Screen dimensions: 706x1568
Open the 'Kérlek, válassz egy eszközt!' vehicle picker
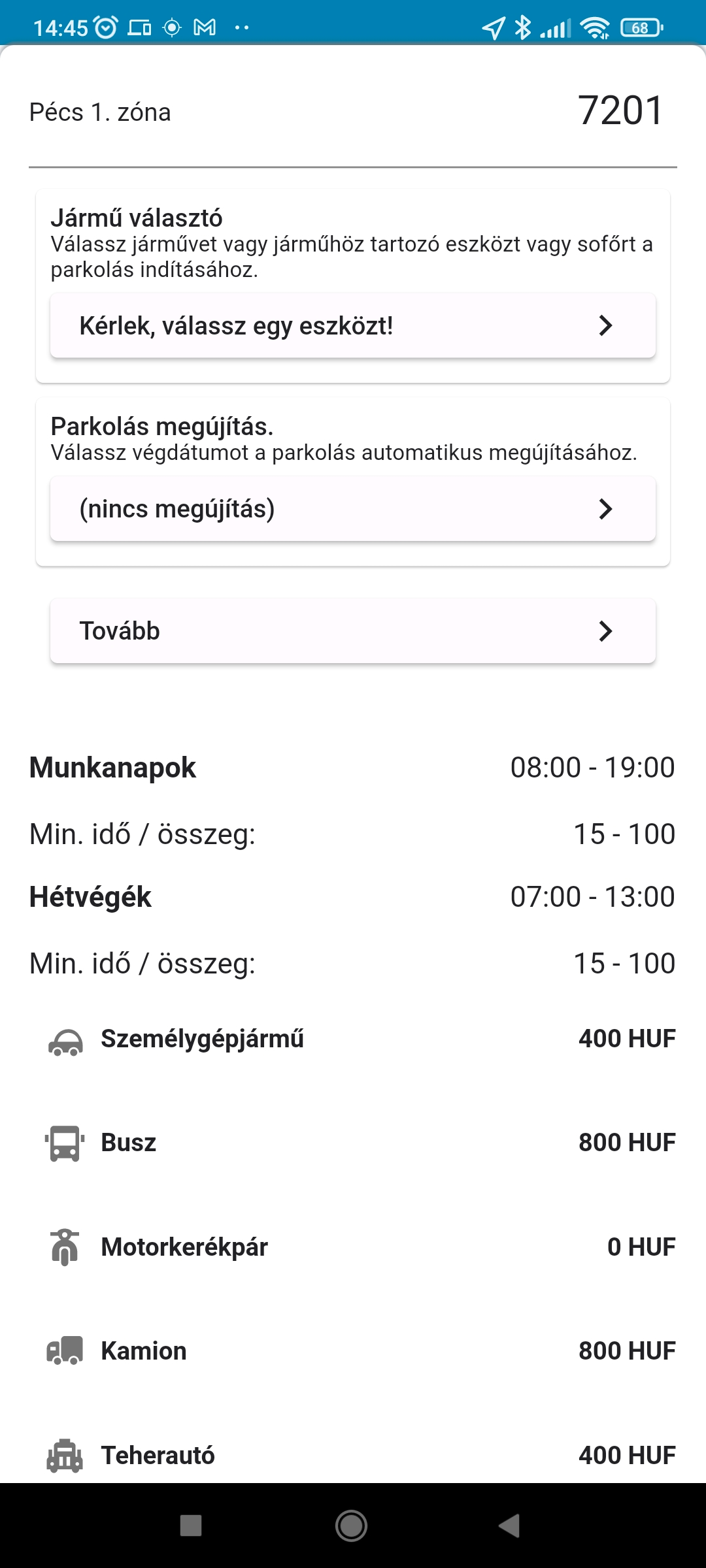coord(353,325)
